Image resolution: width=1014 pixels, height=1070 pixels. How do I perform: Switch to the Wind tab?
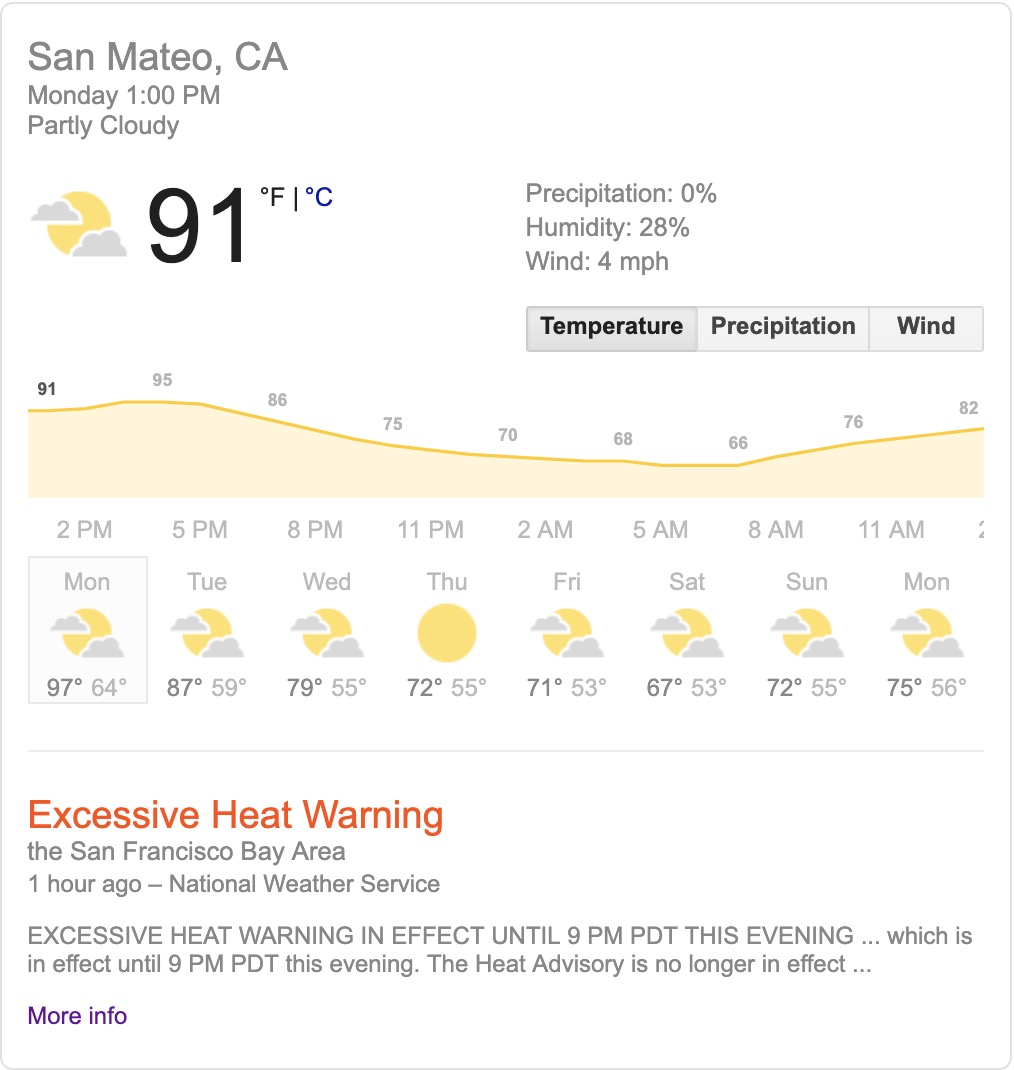926,327
